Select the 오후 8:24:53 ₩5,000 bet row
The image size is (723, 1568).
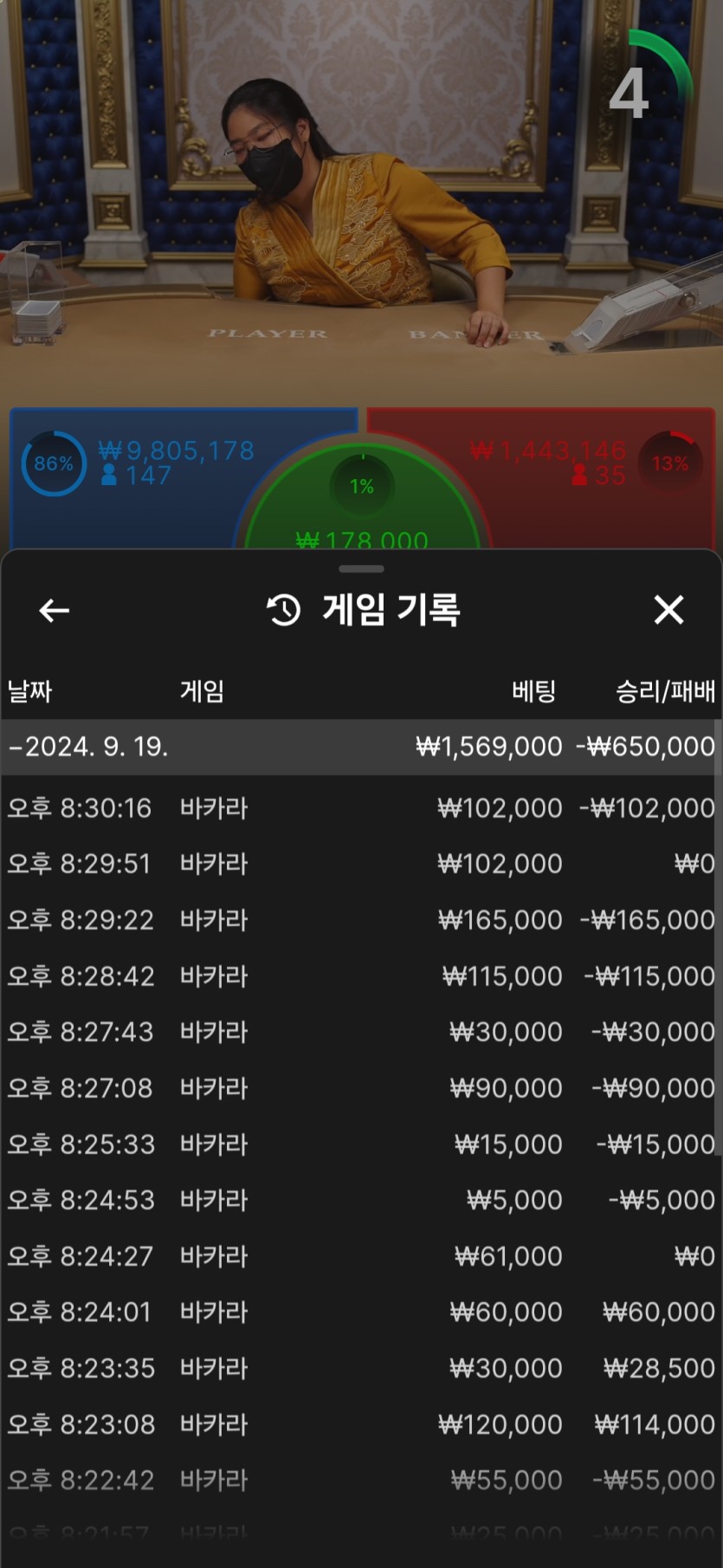point(361,1200)
